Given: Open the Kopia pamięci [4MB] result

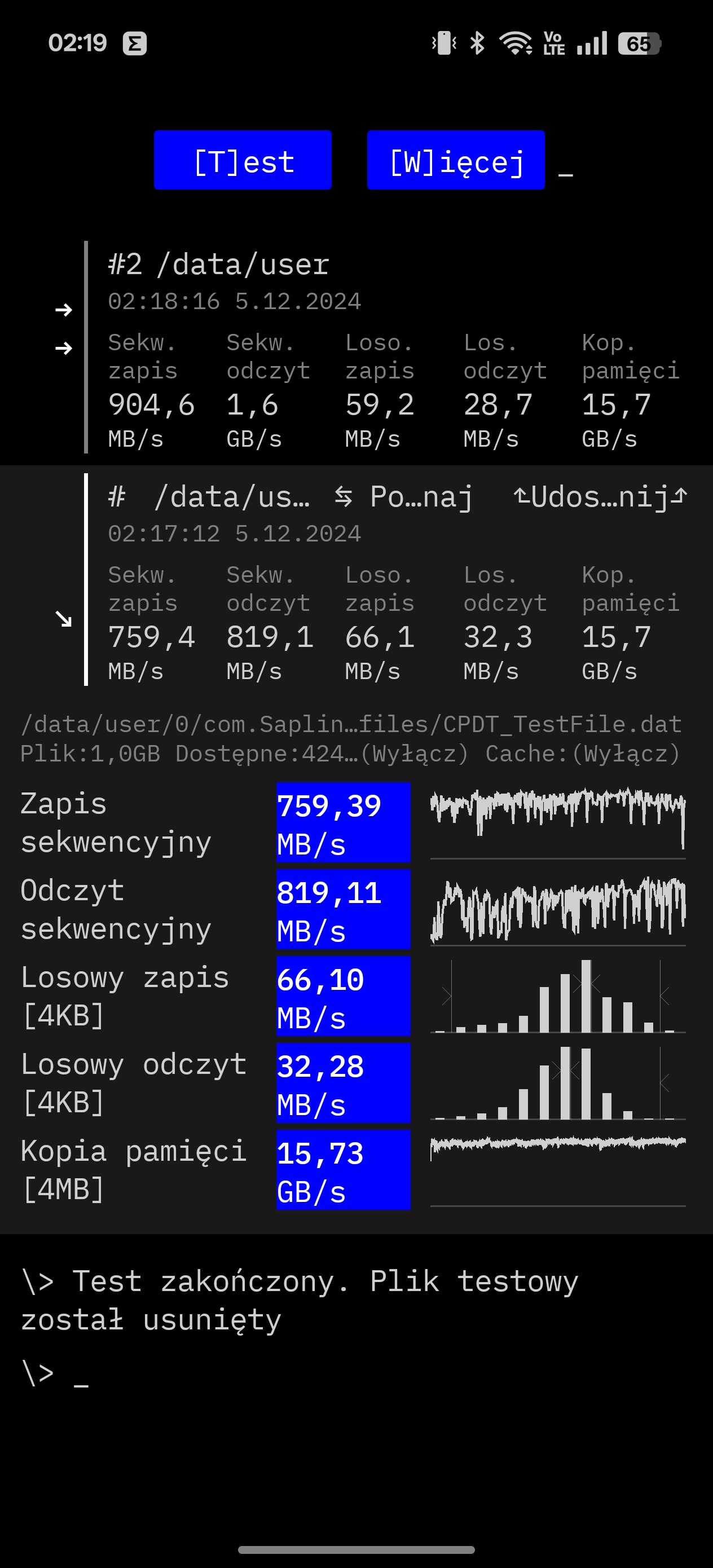Looking at the screenshot, I should pyautogui.click(x=353, y=1170).
